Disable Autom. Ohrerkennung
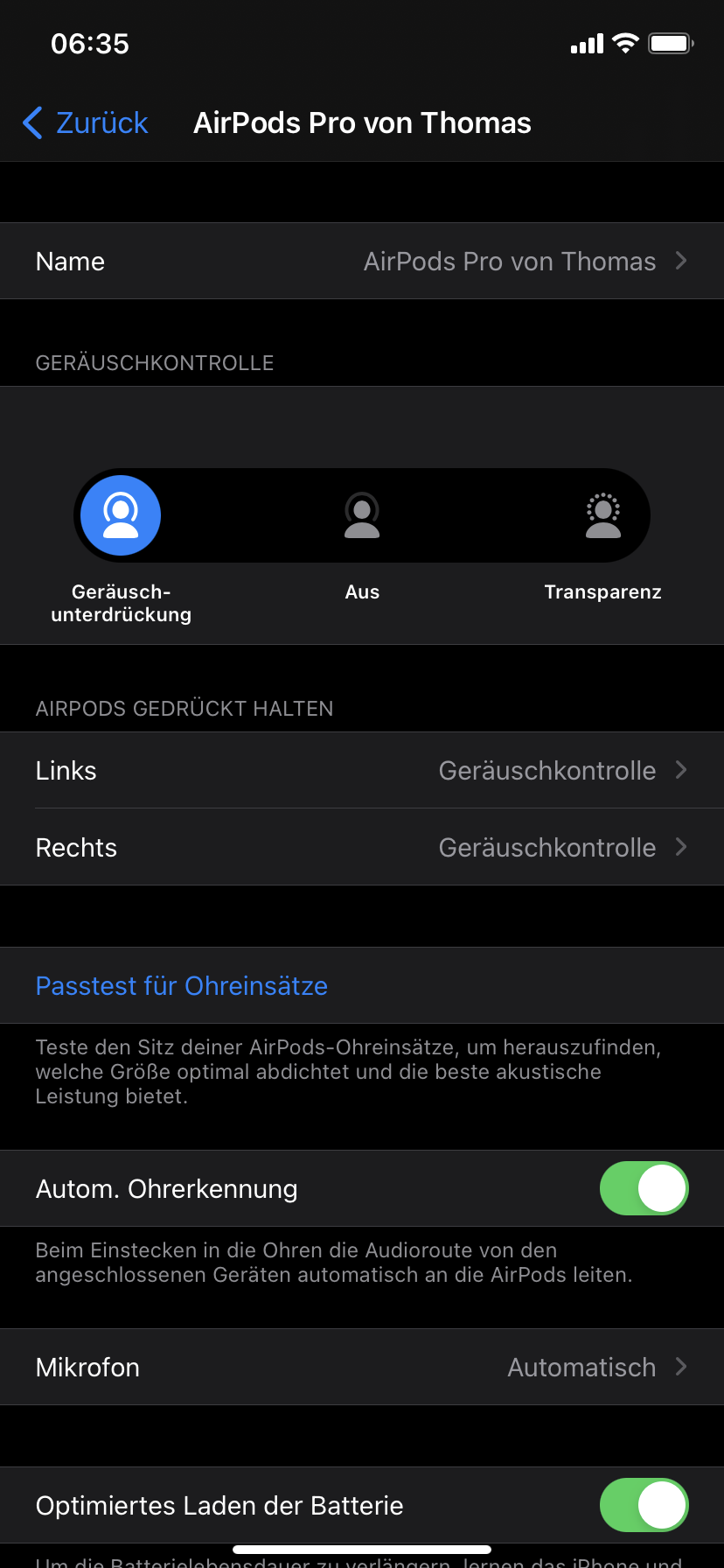The height and width of the screenshot is (1568, 724). coord(644,1188)
